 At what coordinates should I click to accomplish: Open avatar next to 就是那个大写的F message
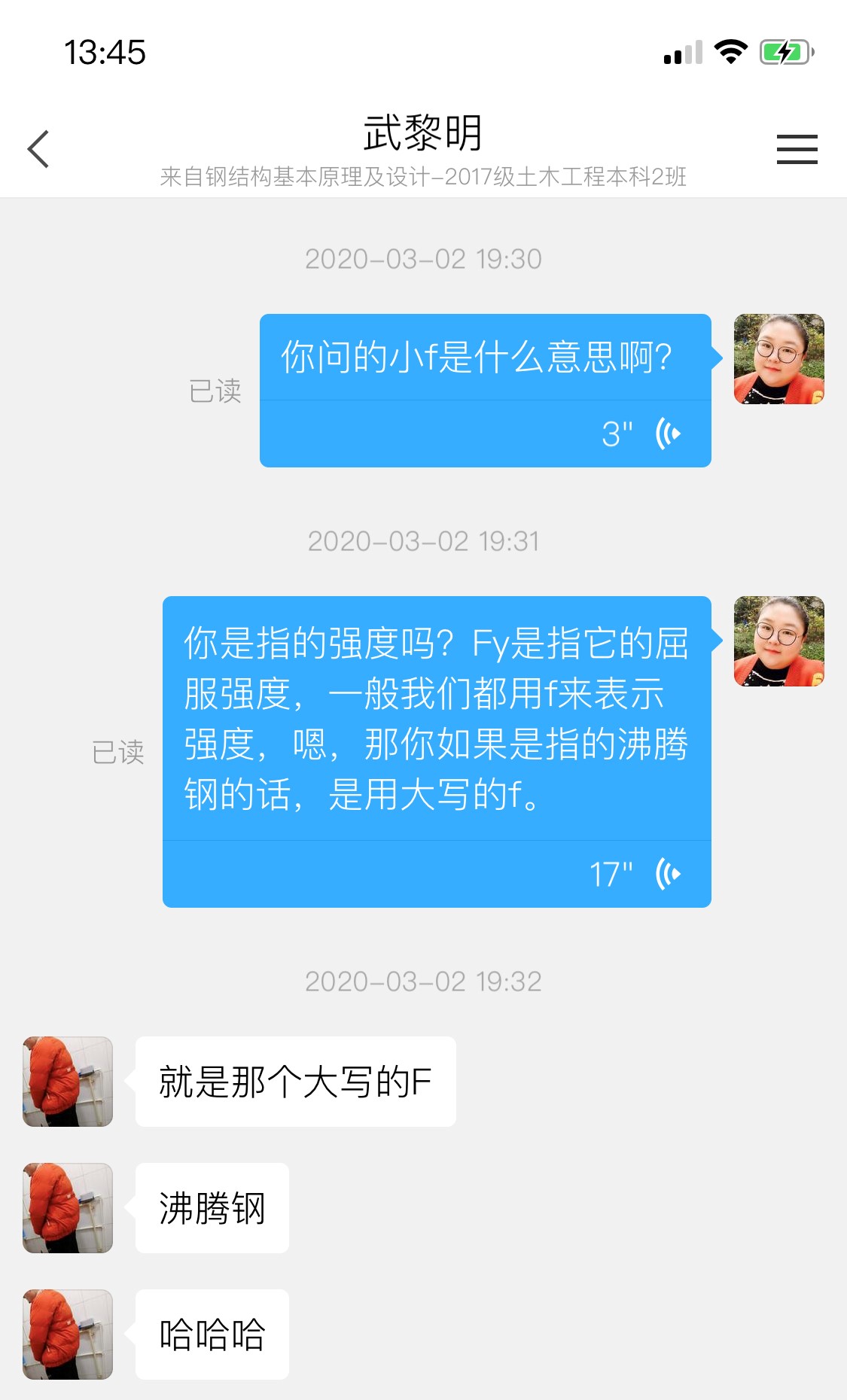pyautogui.click(x=68, y=1082)
